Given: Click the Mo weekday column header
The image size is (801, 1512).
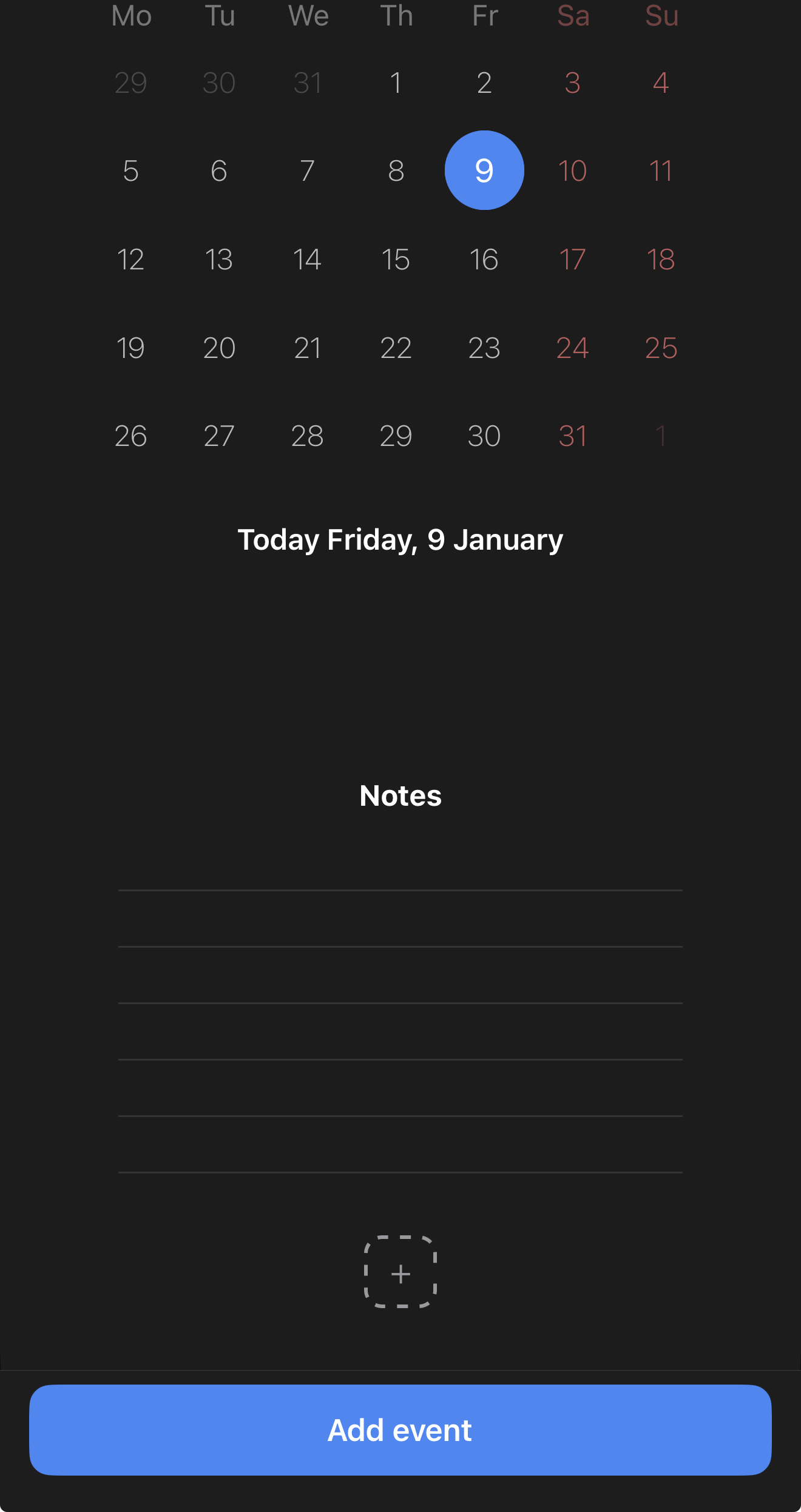Looking at the screenshot, I should (131, 16).
